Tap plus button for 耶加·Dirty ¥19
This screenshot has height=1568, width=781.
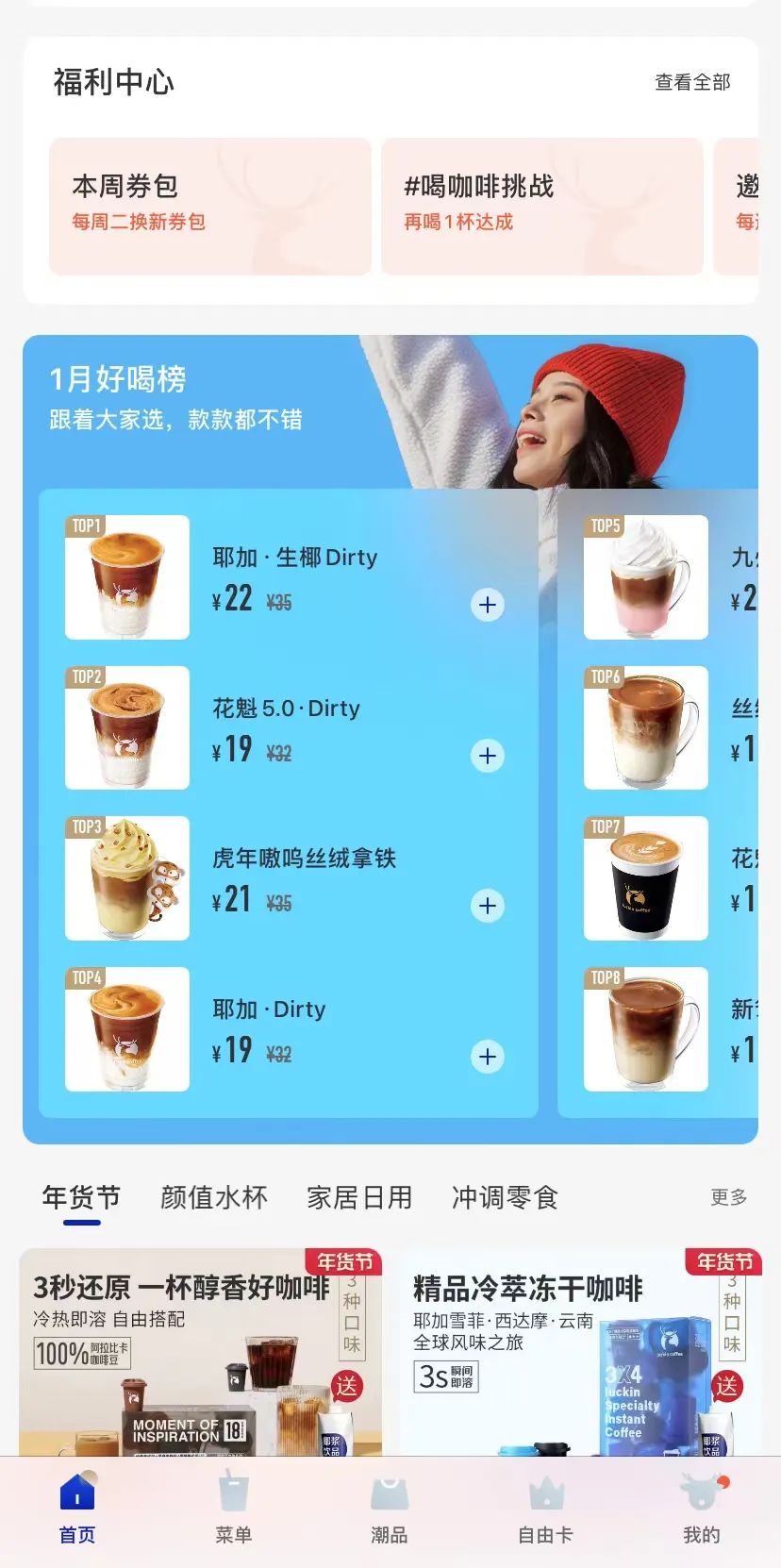point(487,1056)
